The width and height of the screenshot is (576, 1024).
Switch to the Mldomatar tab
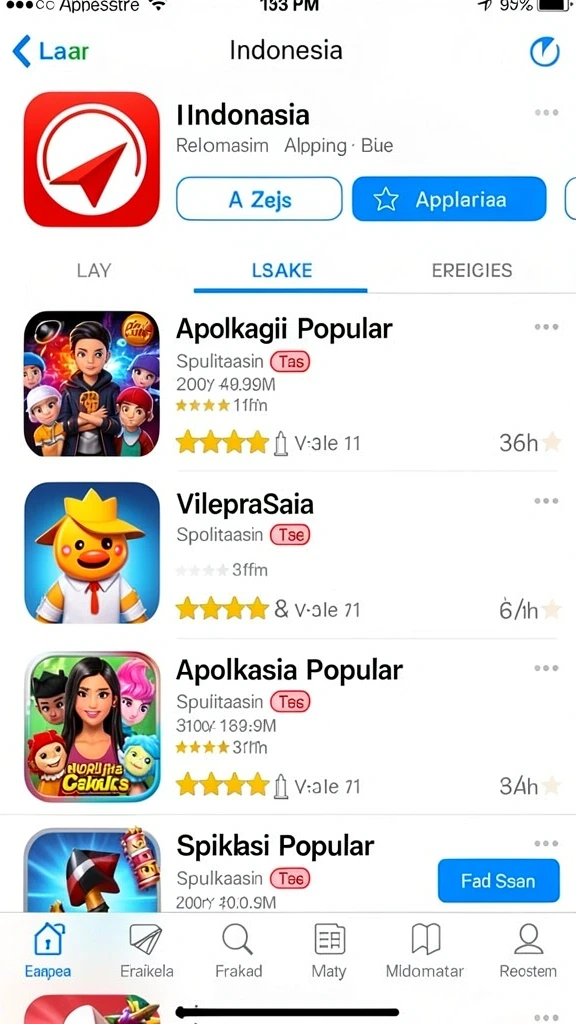tap(424, 950)
